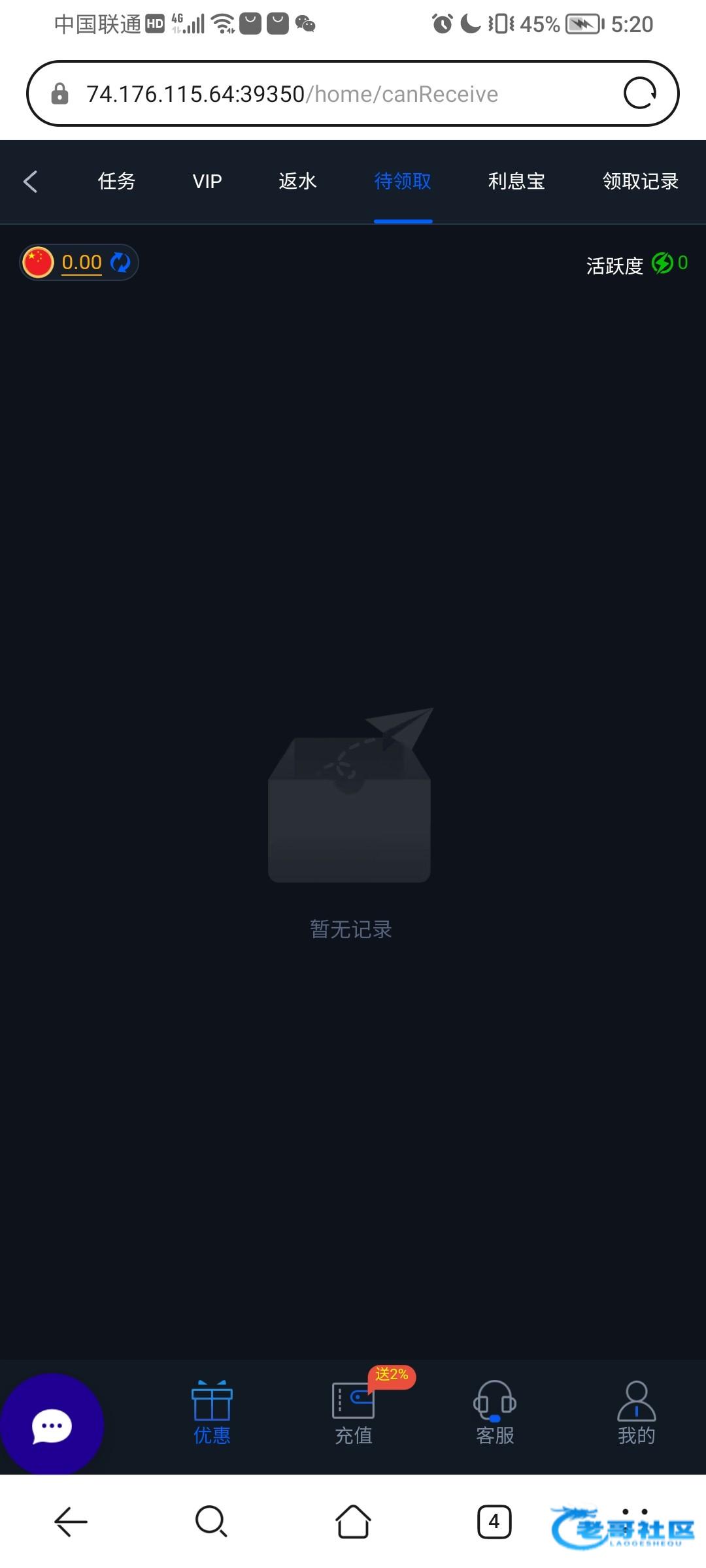Switch to the 任务 tab

tap(116, 182)
